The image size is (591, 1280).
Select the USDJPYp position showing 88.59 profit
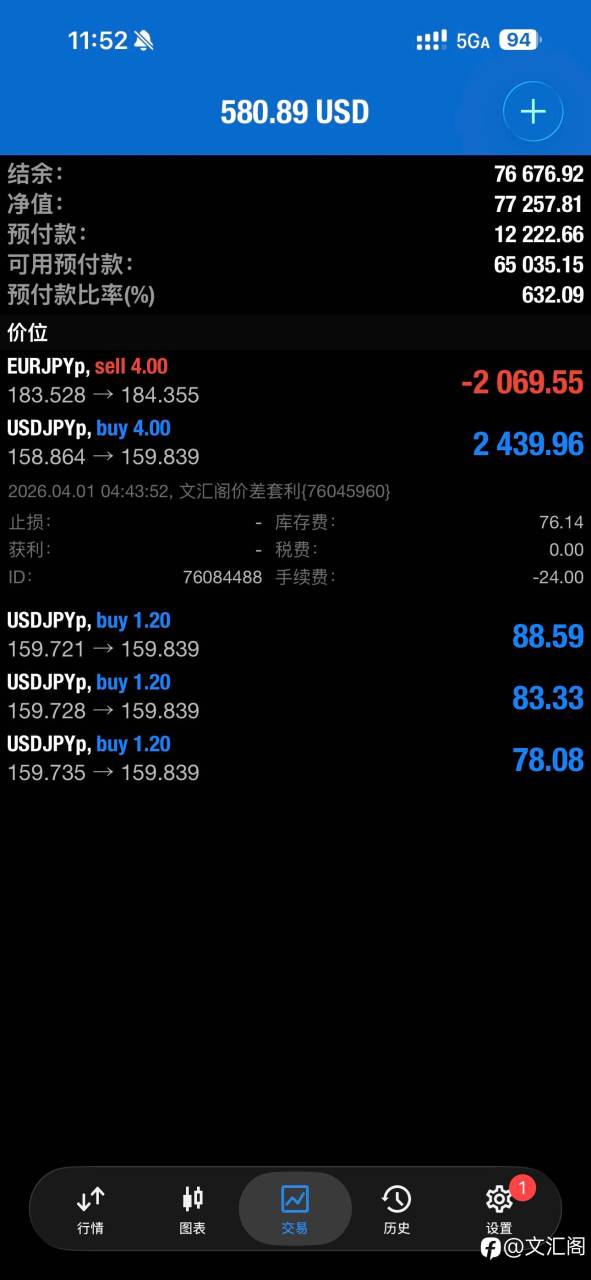click(295, 635)
